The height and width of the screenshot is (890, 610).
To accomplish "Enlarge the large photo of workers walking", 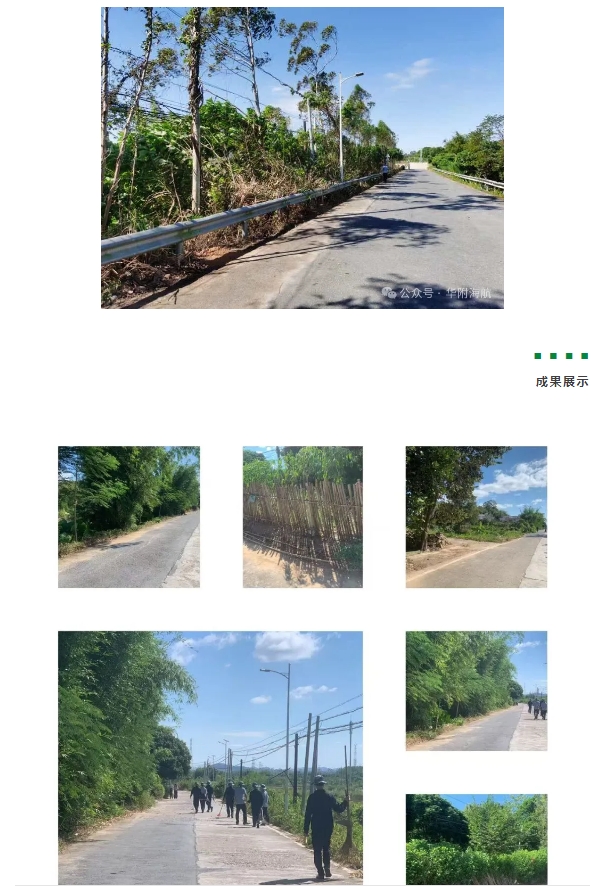I will [210, 757].
